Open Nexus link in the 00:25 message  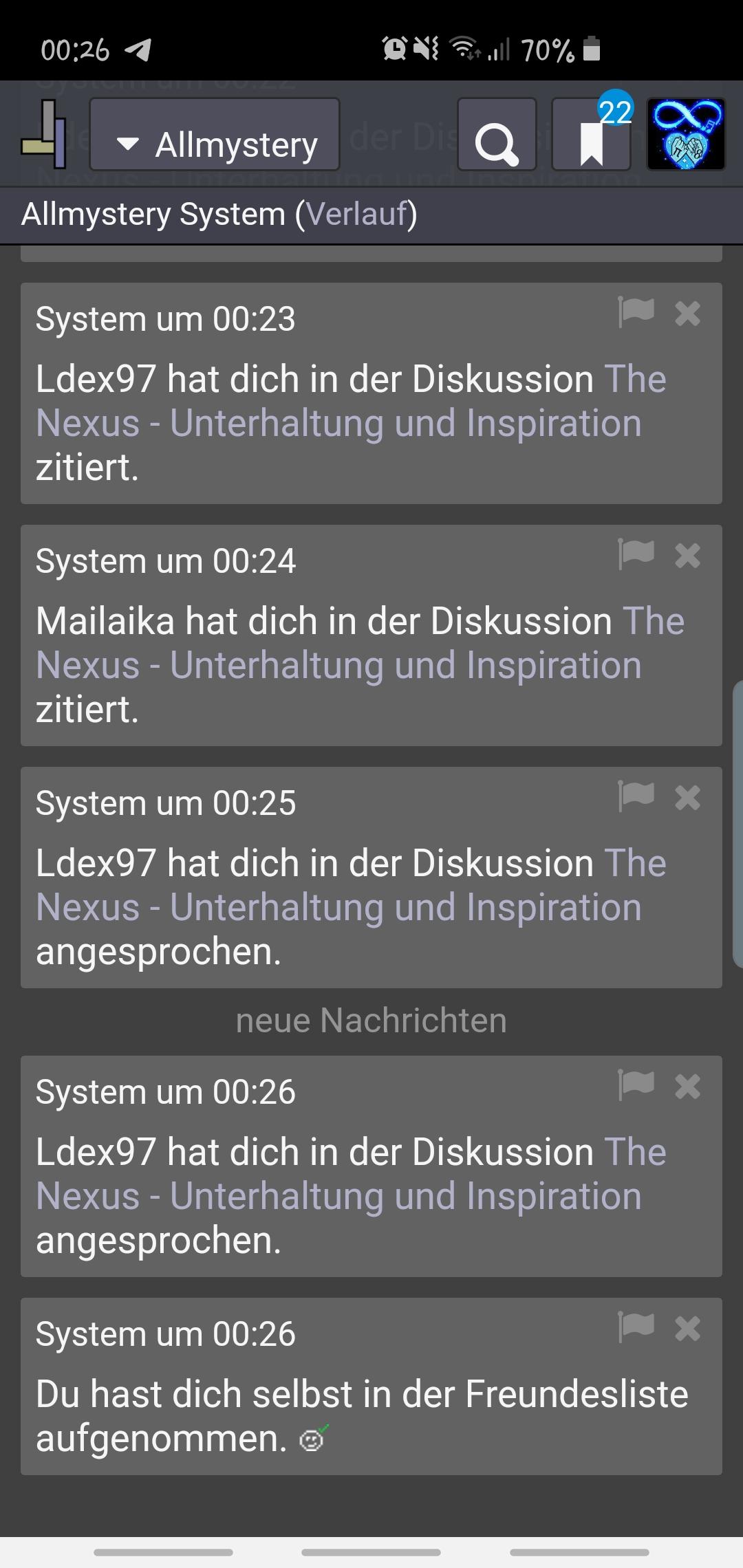351,885
